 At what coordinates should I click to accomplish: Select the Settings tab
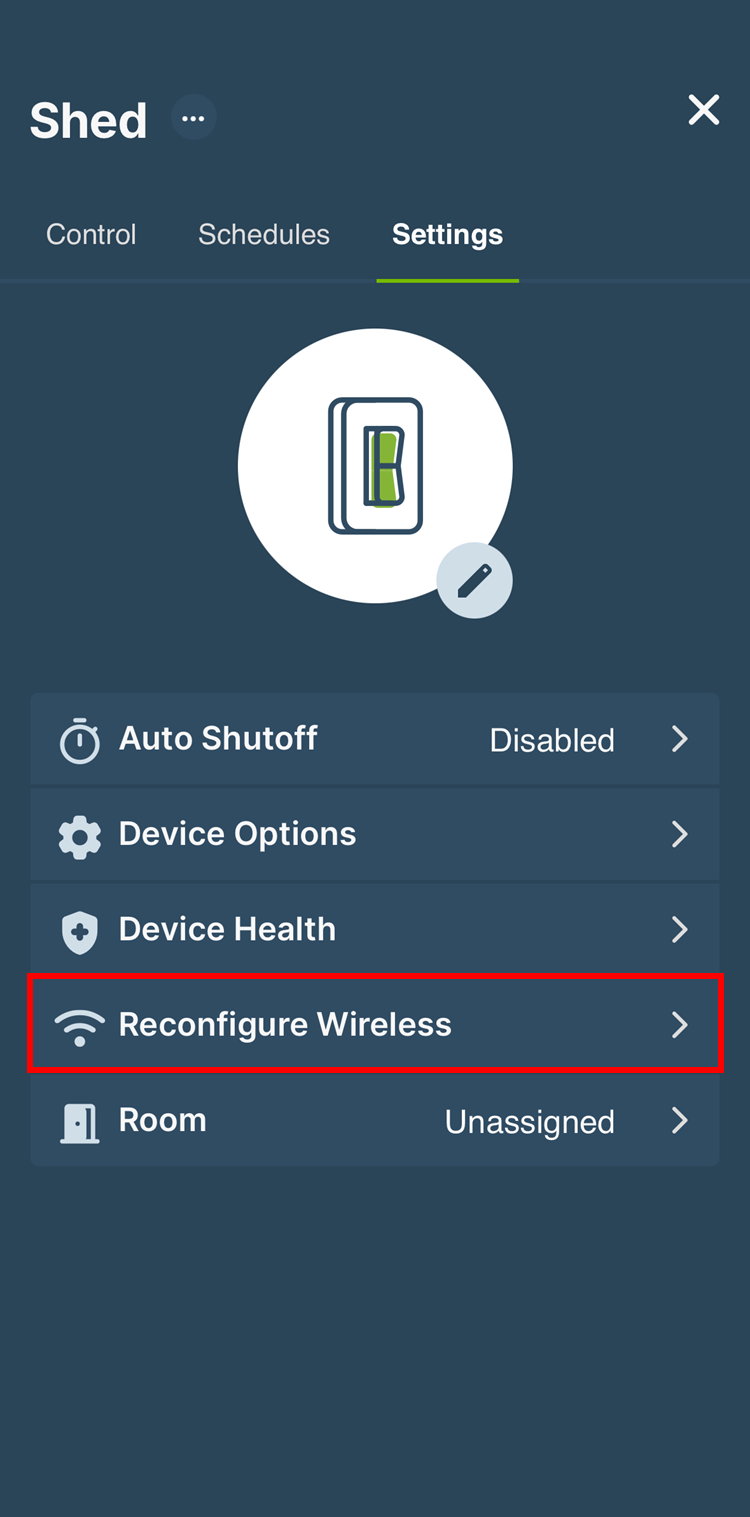tap(447, 234)
